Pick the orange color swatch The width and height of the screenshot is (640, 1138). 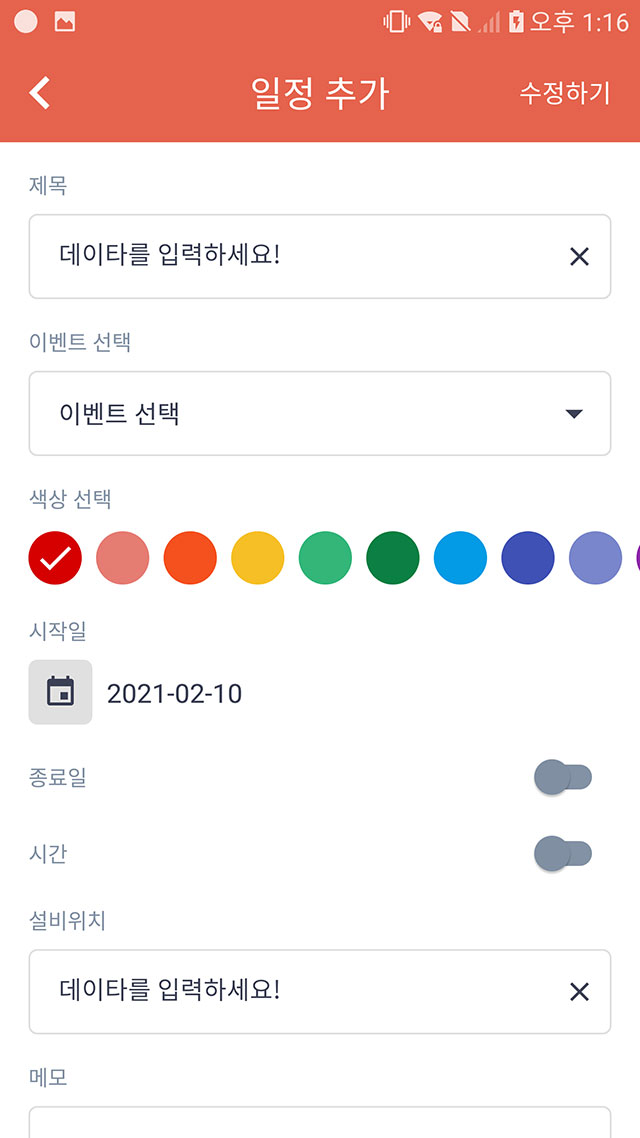tap(190, 558)
